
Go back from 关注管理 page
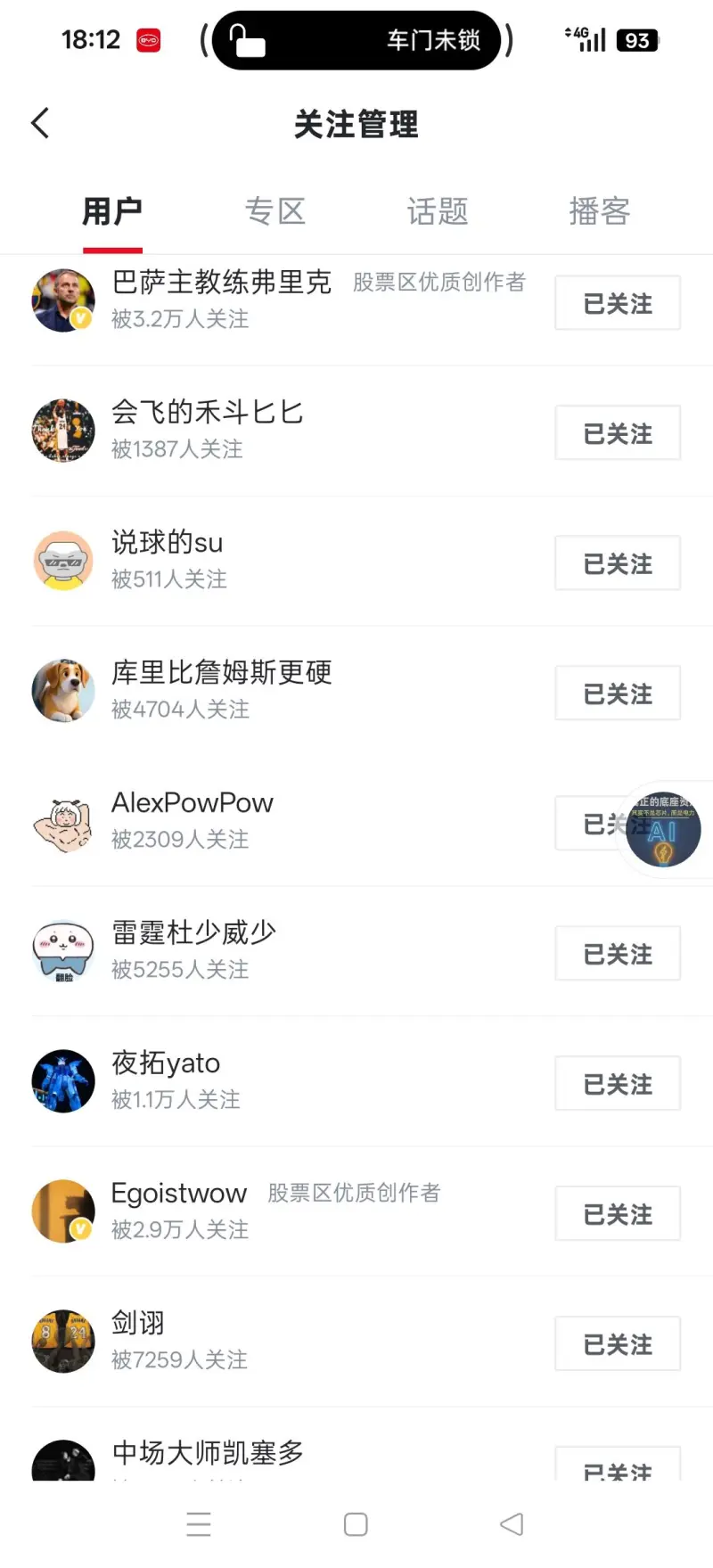(40, 124)
